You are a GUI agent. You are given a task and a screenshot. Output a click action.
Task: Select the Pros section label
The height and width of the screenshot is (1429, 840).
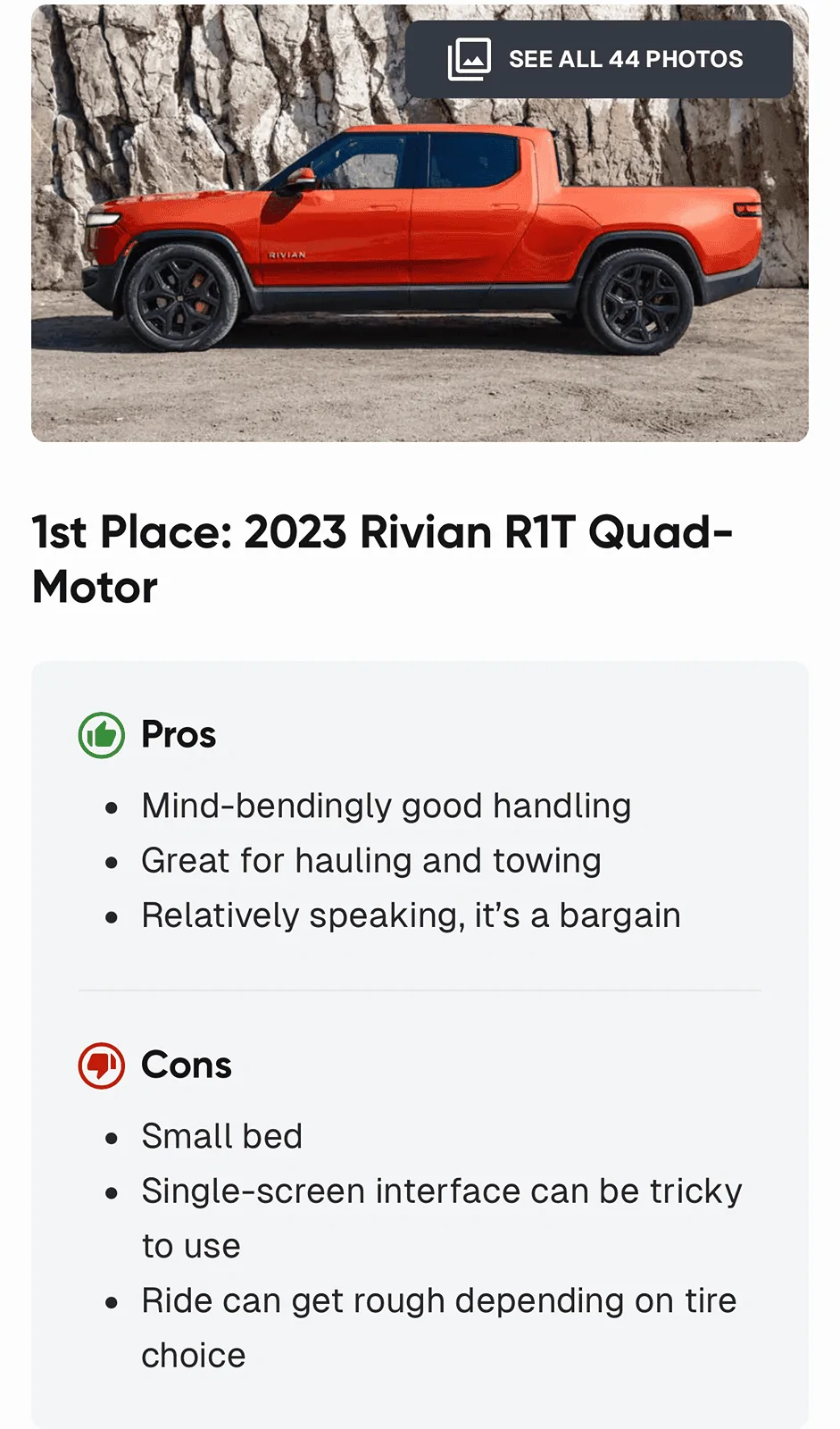178,734
